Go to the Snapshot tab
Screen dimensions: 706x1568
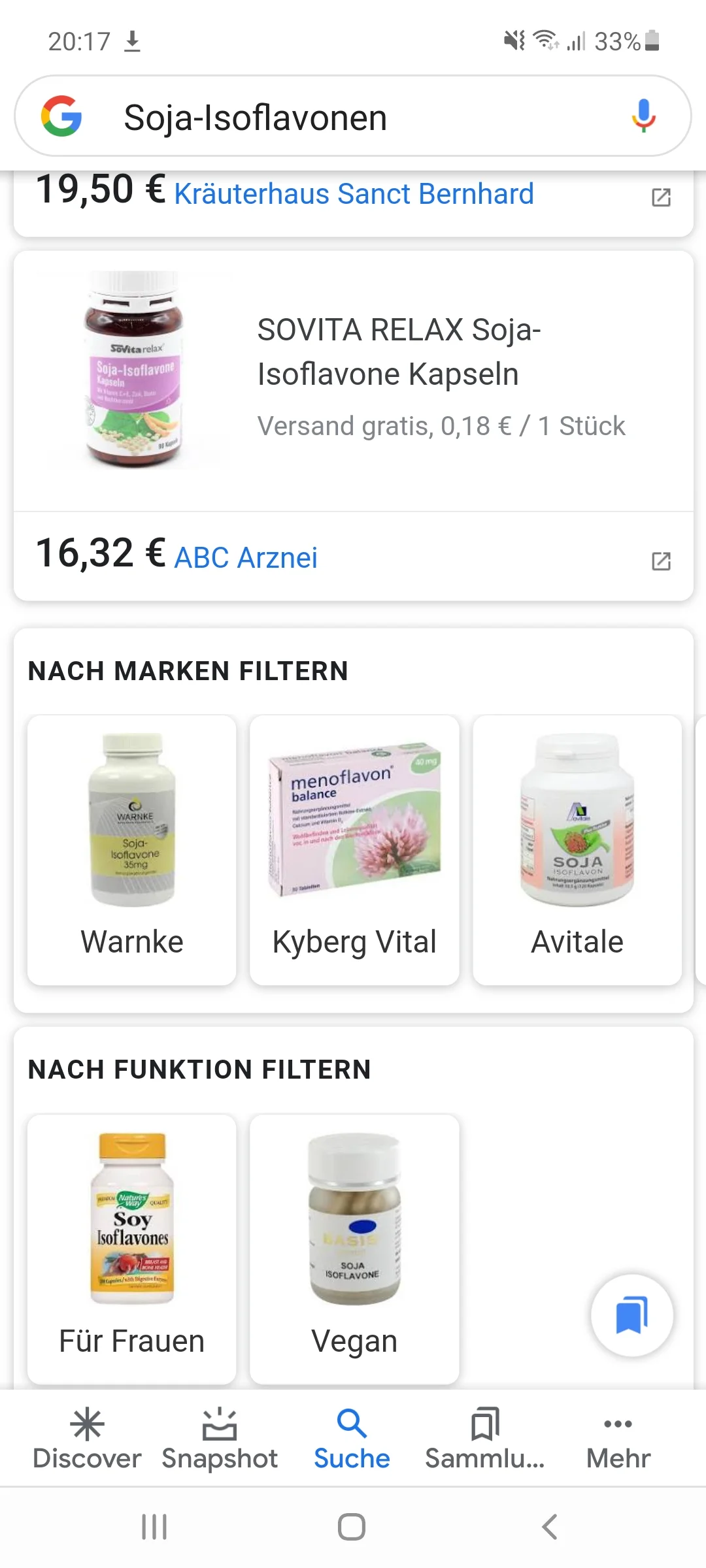220,1439
